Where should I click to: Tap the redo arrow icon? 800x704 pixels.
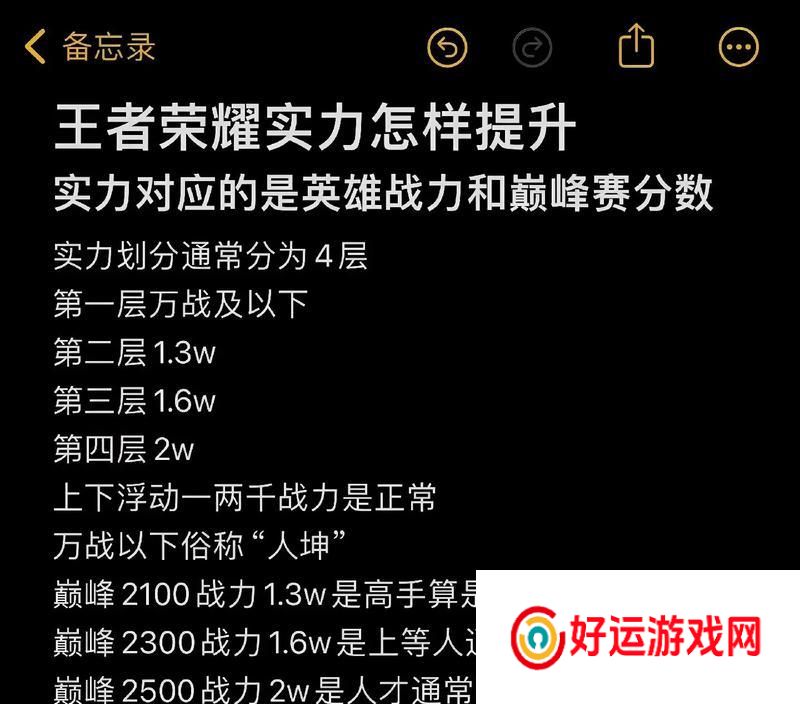(x=532, y=47)
